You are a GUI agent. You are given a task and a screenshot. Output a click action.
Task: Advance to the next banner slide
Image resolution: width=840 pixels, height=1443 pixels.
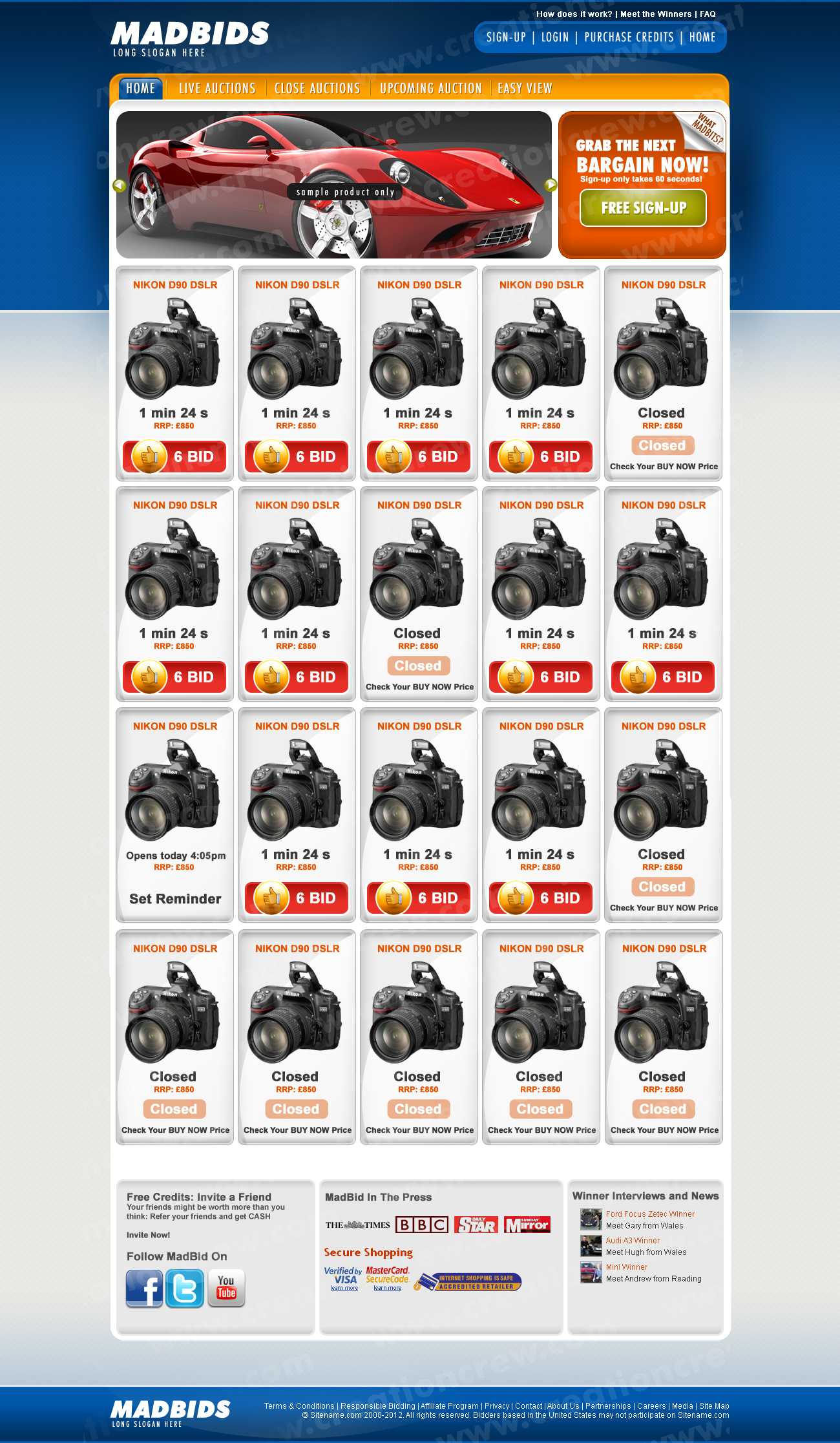[x=551, y=185]
